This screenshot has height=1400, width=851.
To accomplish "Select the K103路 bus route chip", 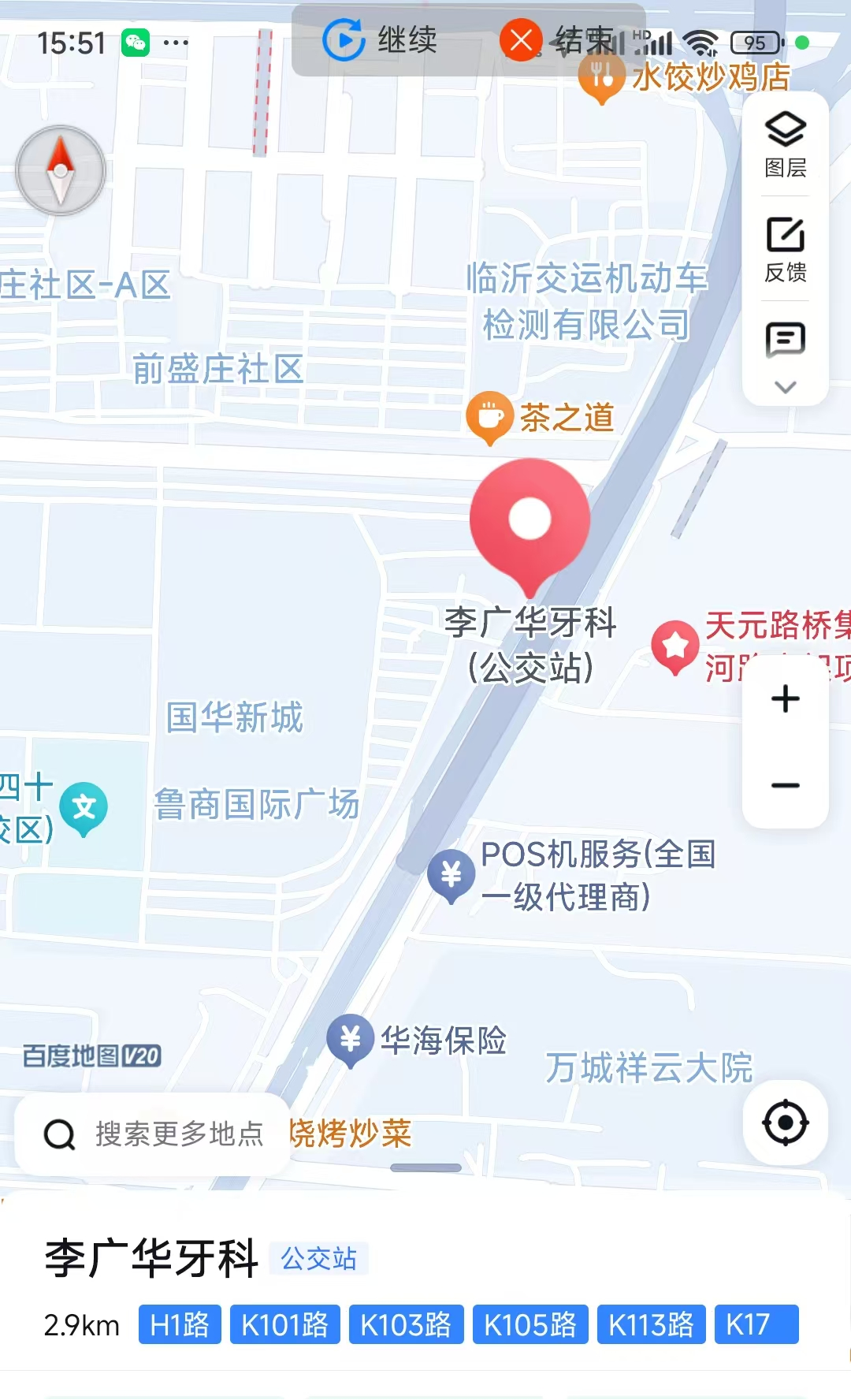I will coord(406,1324).
